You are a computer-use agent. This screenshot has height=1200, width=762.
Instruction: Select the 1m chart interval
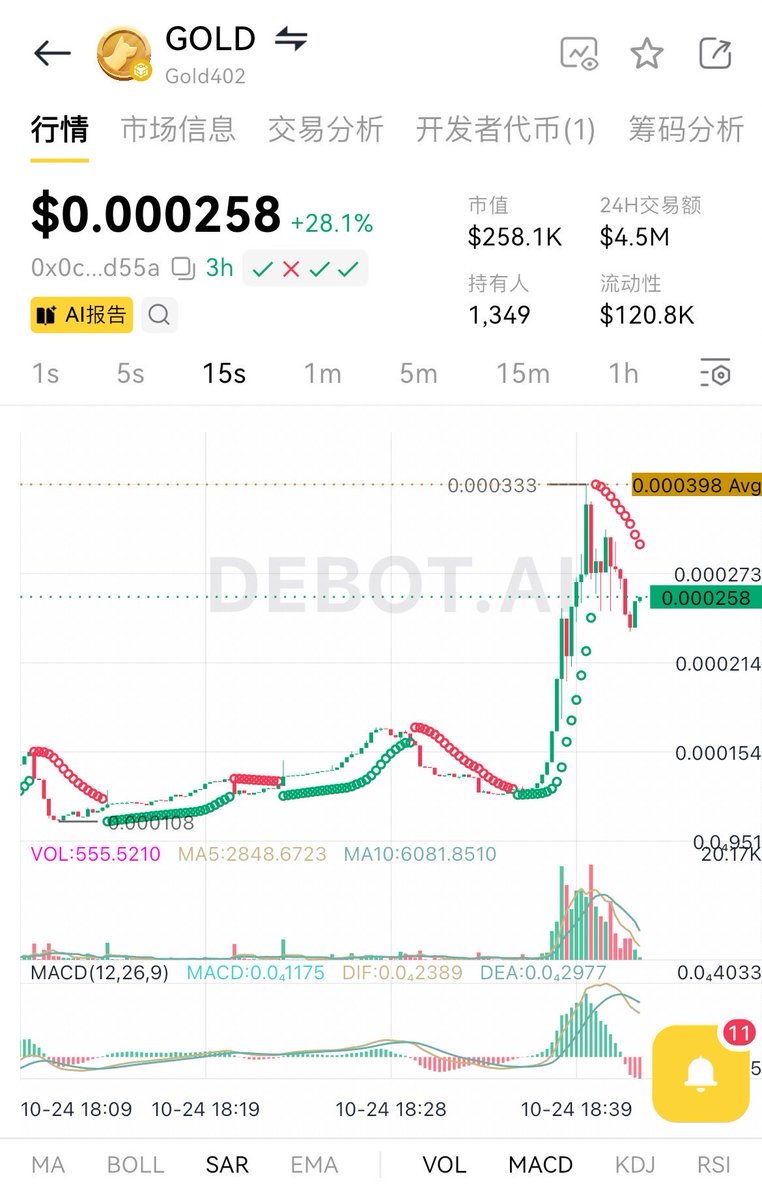click(322, 373)
